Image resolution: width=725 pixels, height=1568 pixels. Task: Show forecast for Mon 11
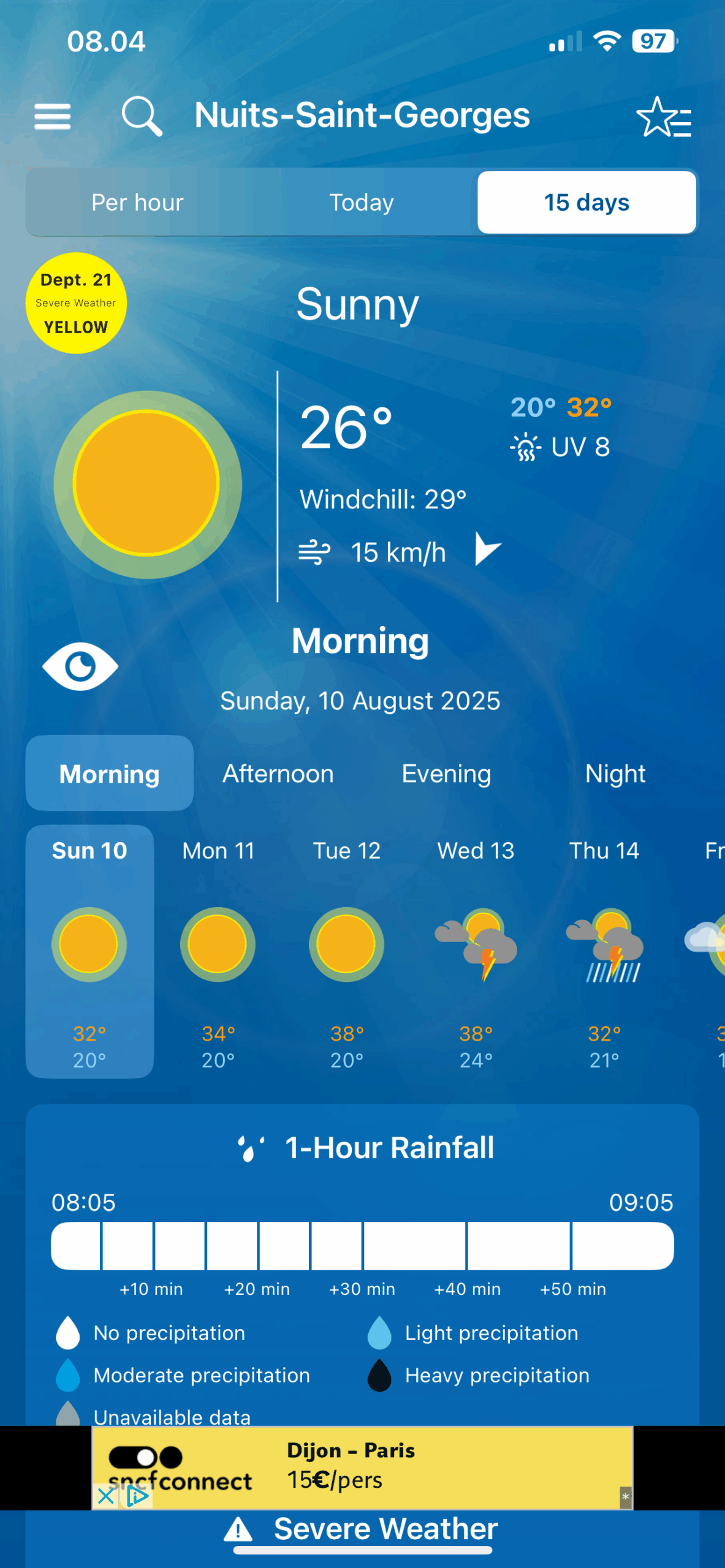(x=218, y=951)
